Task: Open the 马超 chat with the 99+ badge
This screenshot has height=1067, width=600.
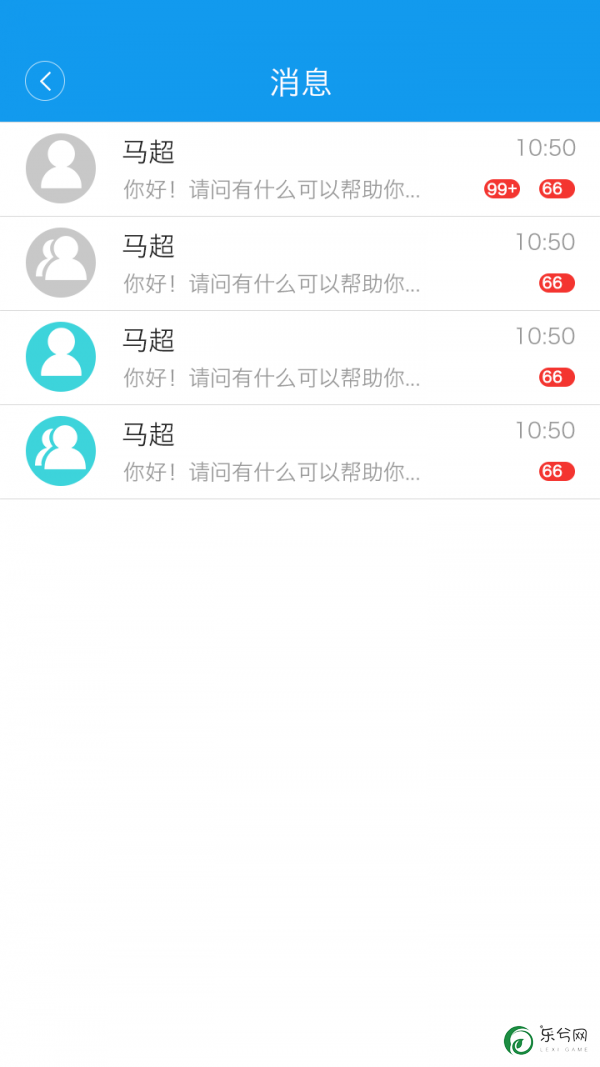Action: pos(300,169)
